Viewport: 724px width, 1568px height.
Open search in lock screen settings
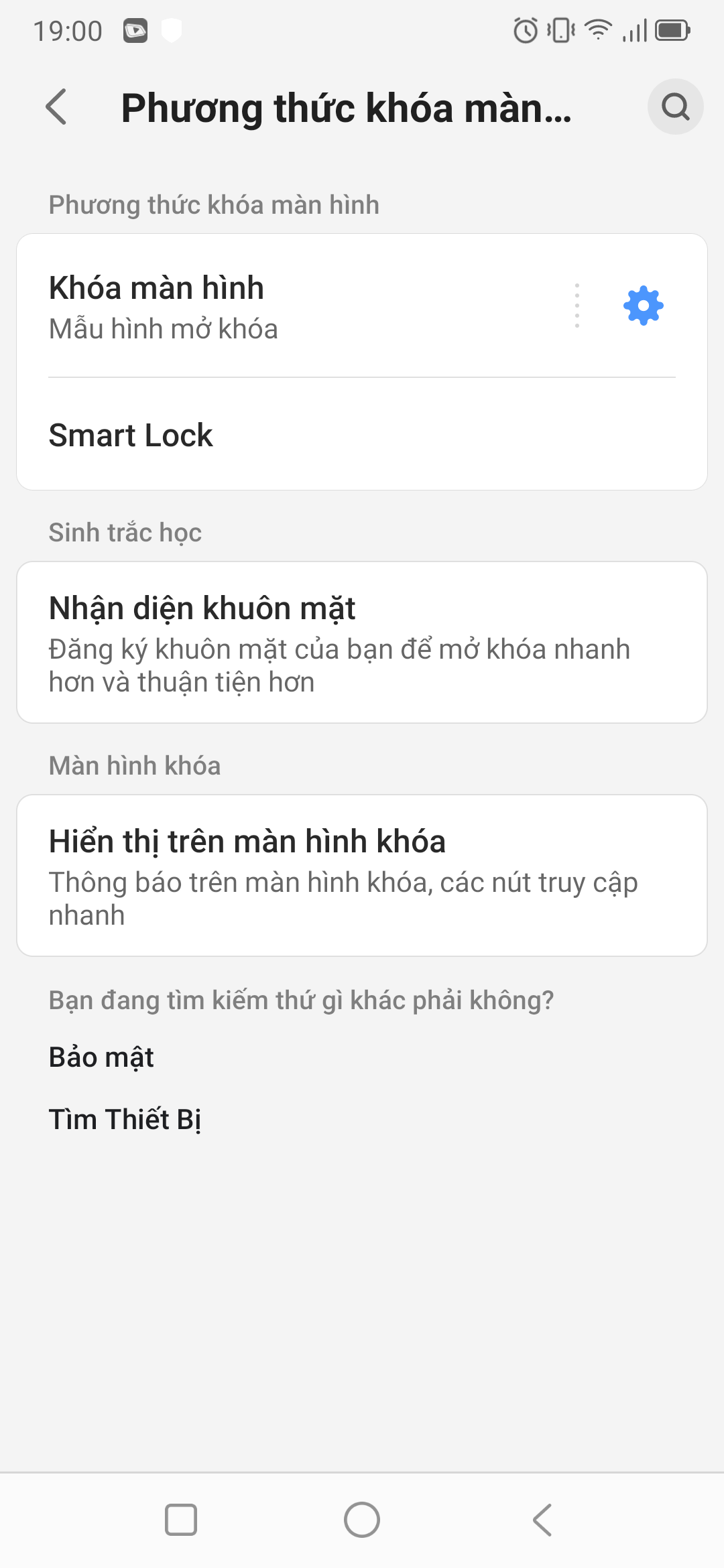click(x=675, y=107)
